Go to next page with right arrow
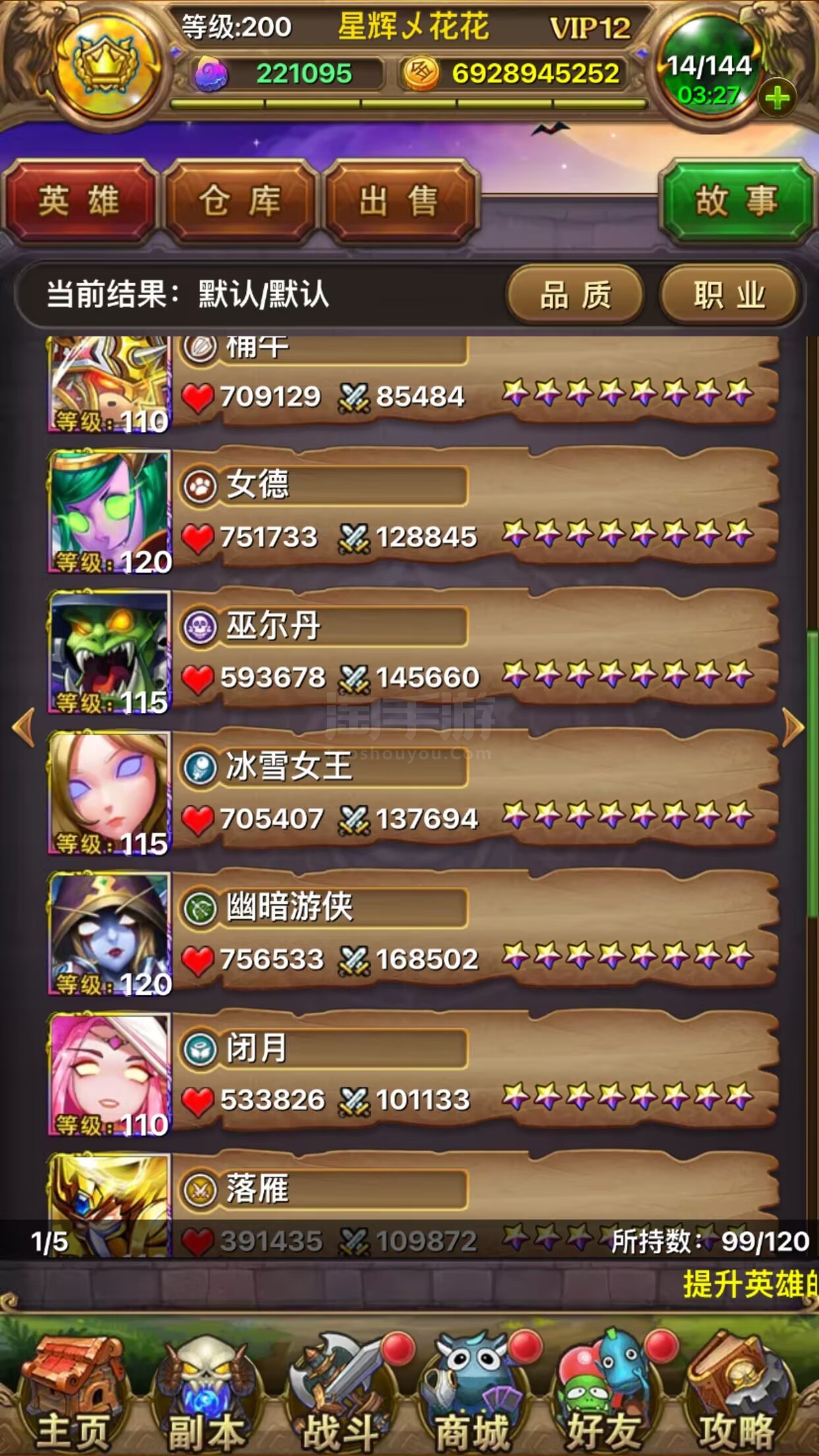This screenshot has width=819, height=1456. [x=793, y=727]
